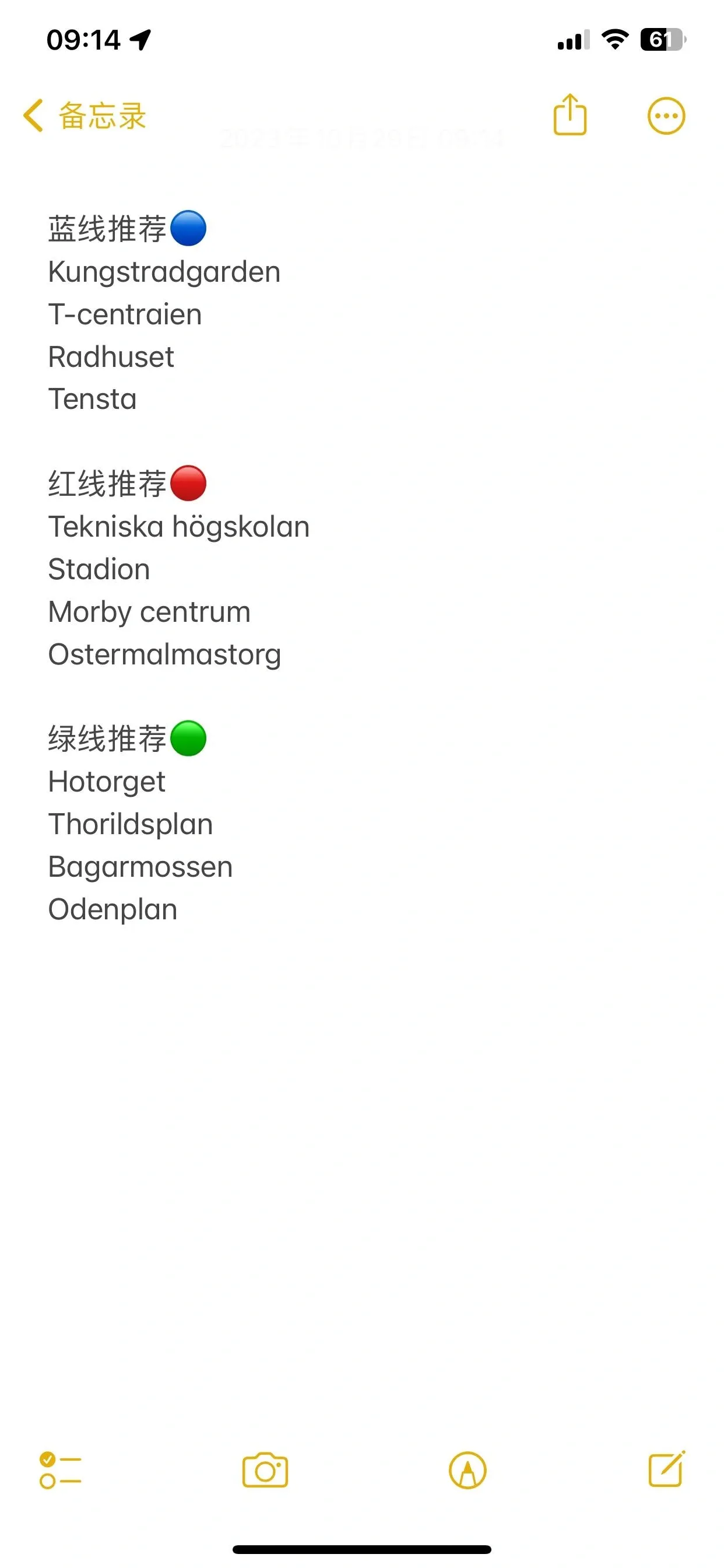Open the more options menu
724x1568 pixels.
666,116
